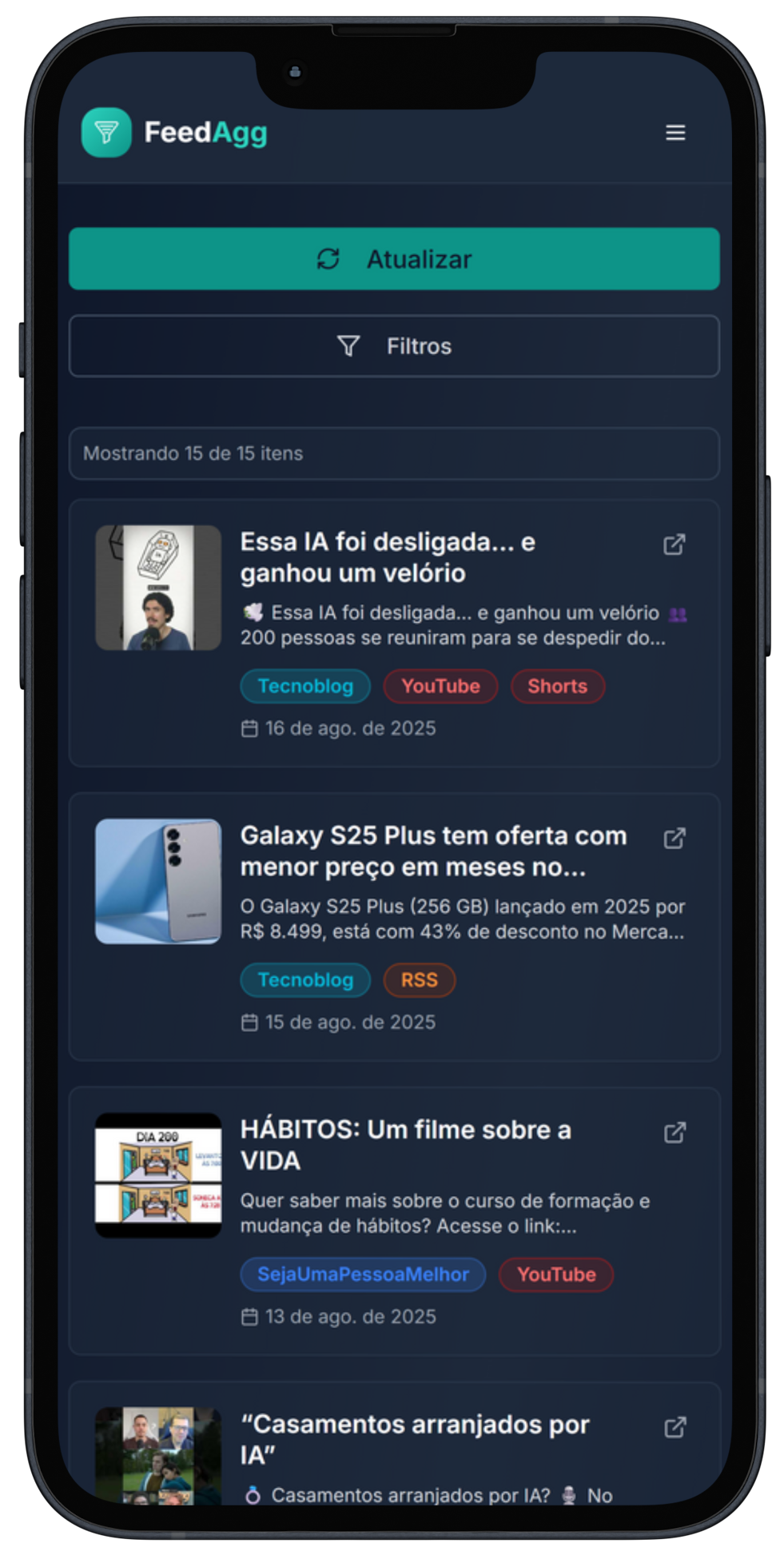Click the FeedAgg funnel logo icon
Screen dimensions: 784x1559
click(107, 134)
